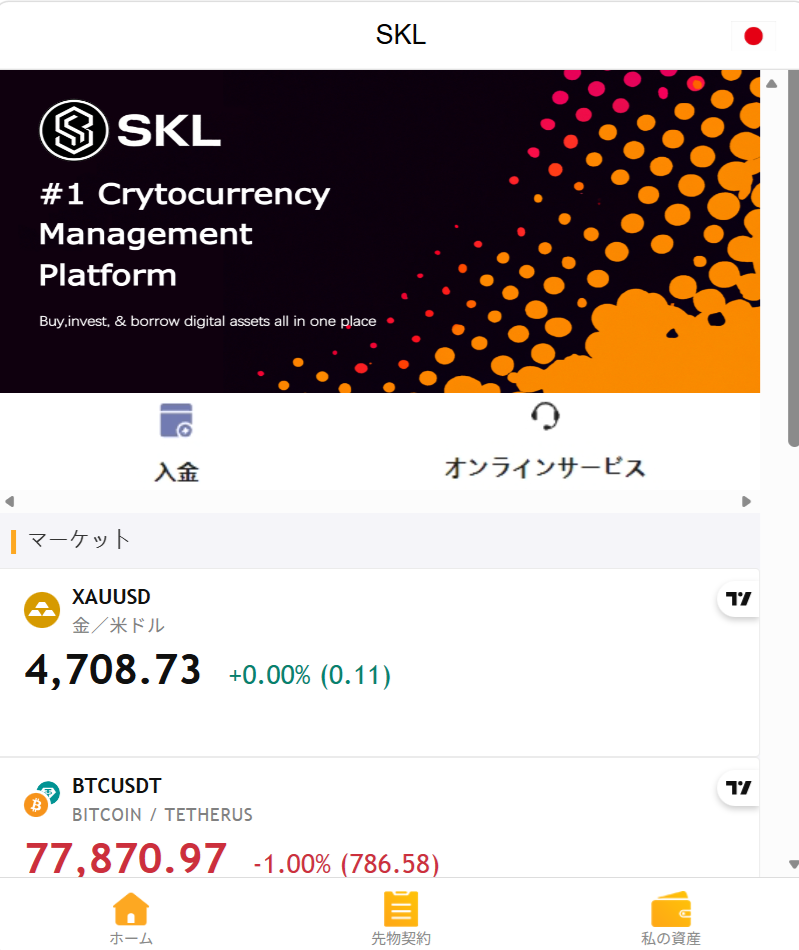Tap the right arrow of horizontal scrollbar
Image resolution: width=799 pixels, height=950 pixels.
click(x=746, y=501)
